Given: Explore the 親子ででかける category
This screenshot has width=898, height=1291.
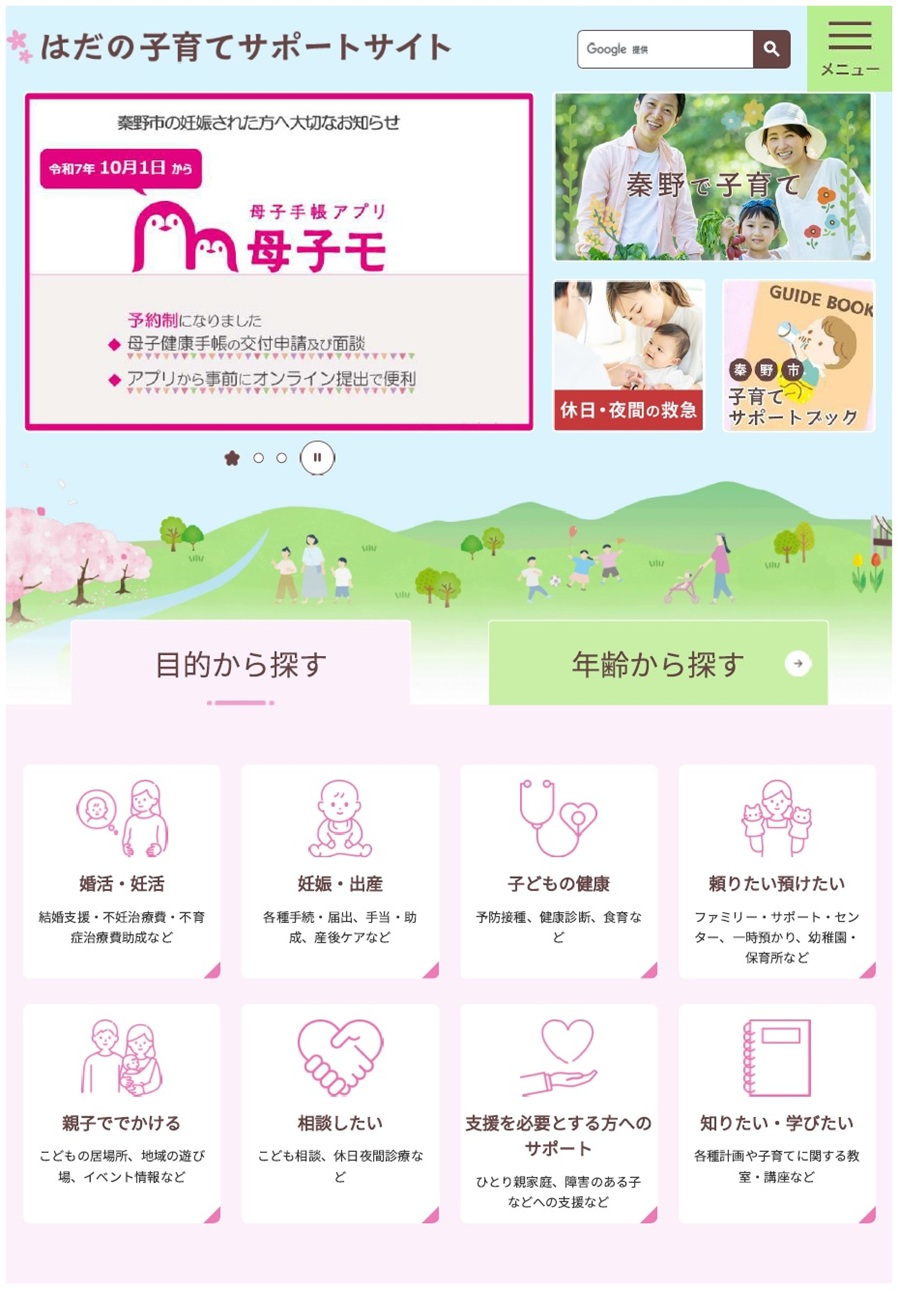Looking at the screenshot, I should coord(121,1113).
